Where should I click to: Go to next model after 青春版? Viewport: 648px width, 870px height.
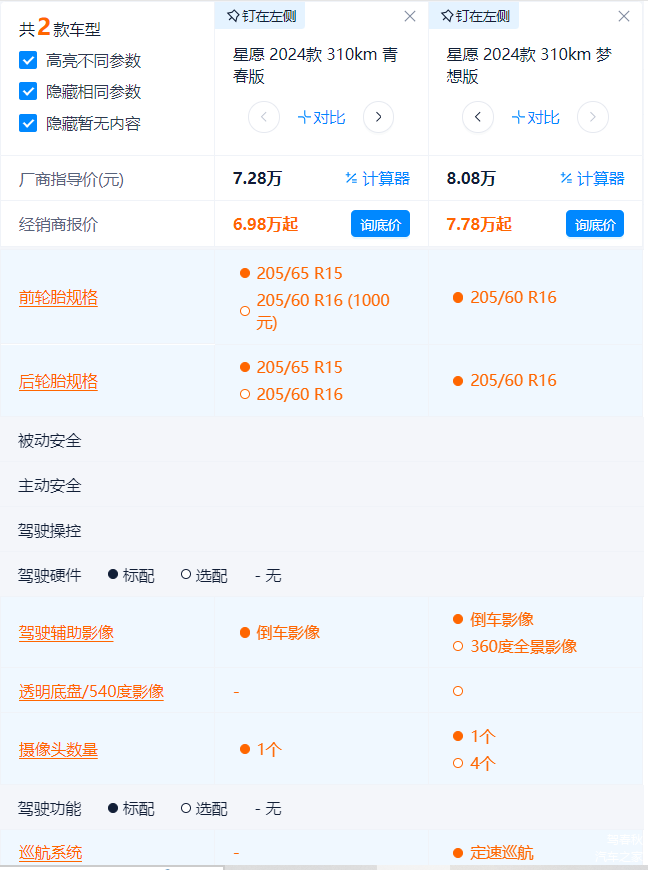378,117
